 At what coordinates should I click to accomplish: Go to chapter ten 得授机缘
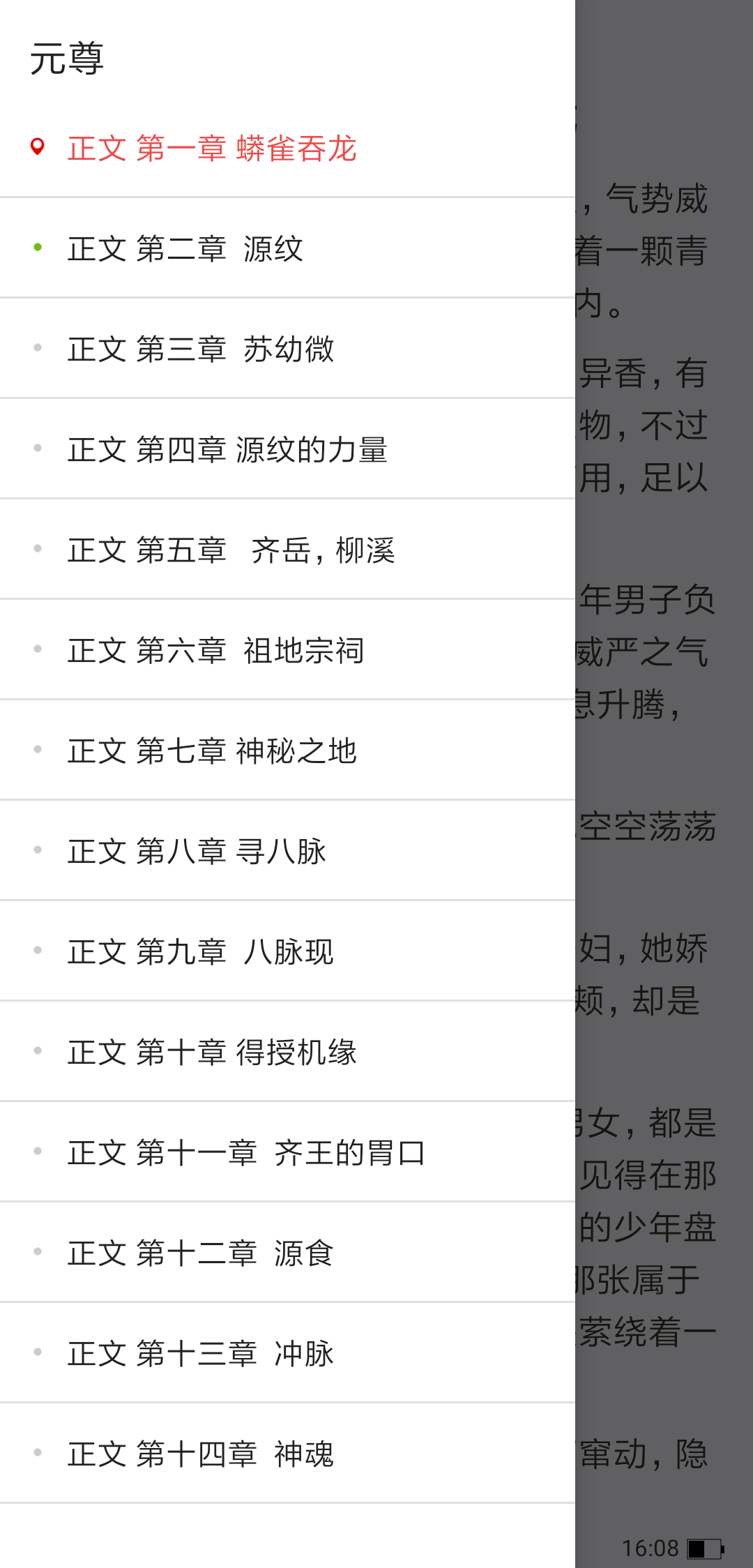tap(287, 1052)
